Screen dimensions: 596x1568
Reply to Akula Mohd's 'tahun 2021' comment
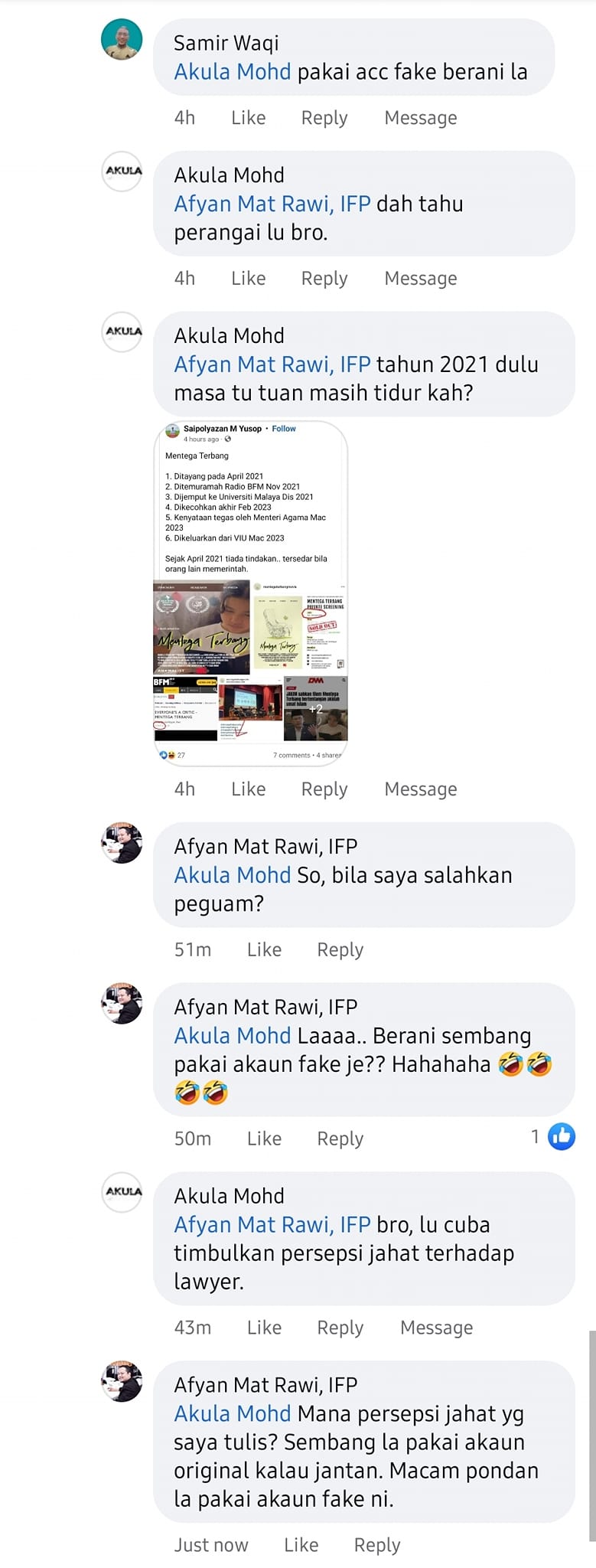[x=324, y=789]
